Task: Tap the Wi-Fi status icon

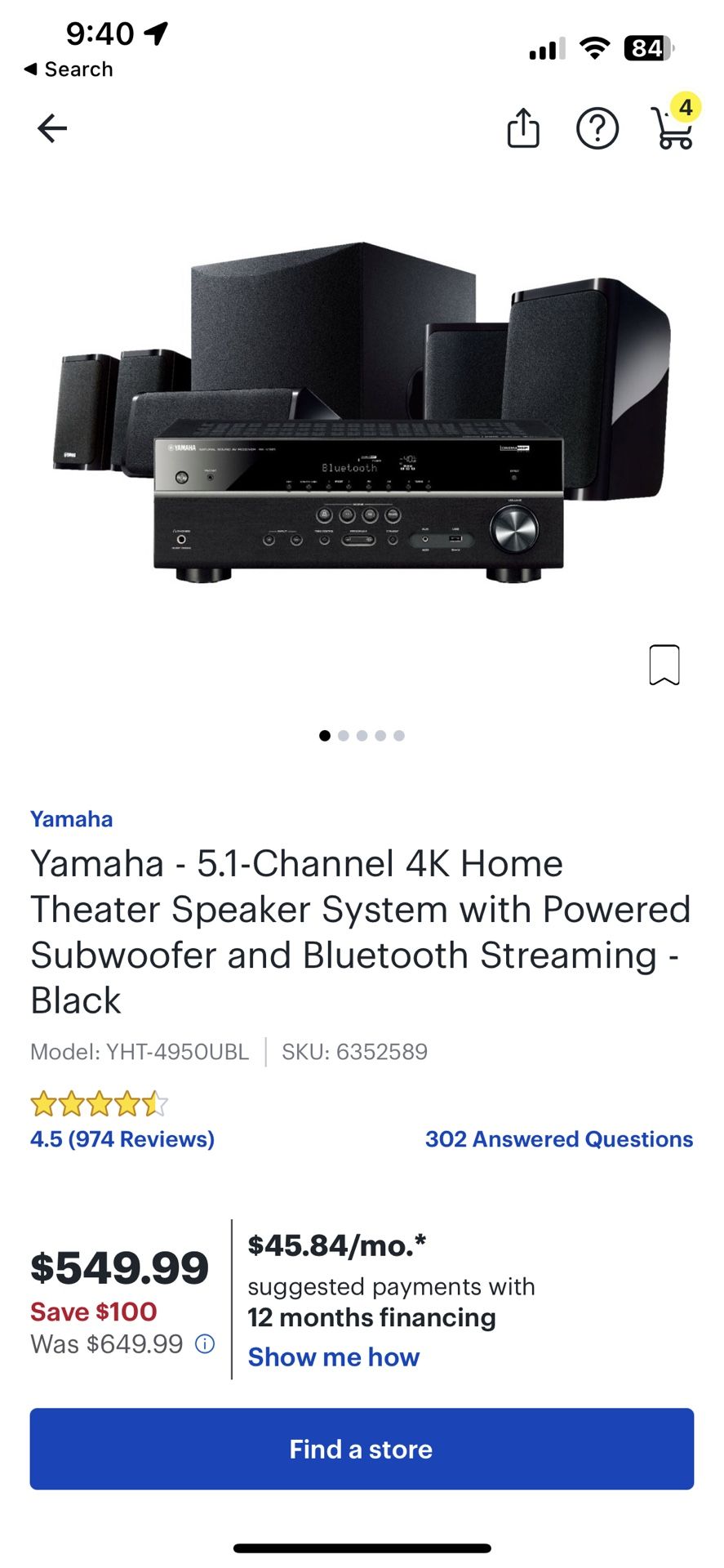Action: click(x=595, y=49)
